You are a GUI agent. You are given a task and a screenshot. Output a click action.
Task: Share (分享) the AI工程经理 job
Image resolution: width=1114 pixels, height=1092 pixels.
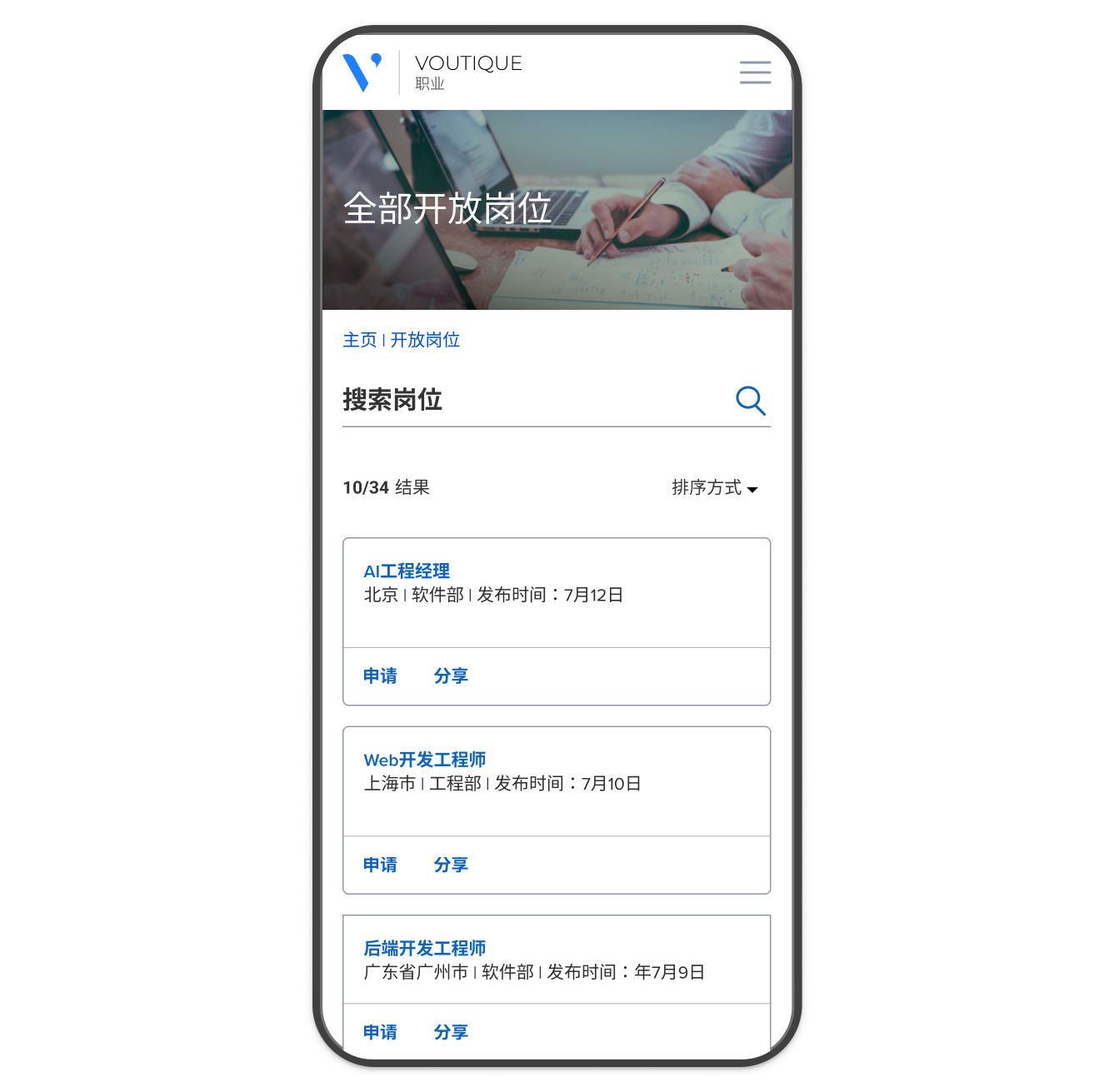(x=451, y=676)
